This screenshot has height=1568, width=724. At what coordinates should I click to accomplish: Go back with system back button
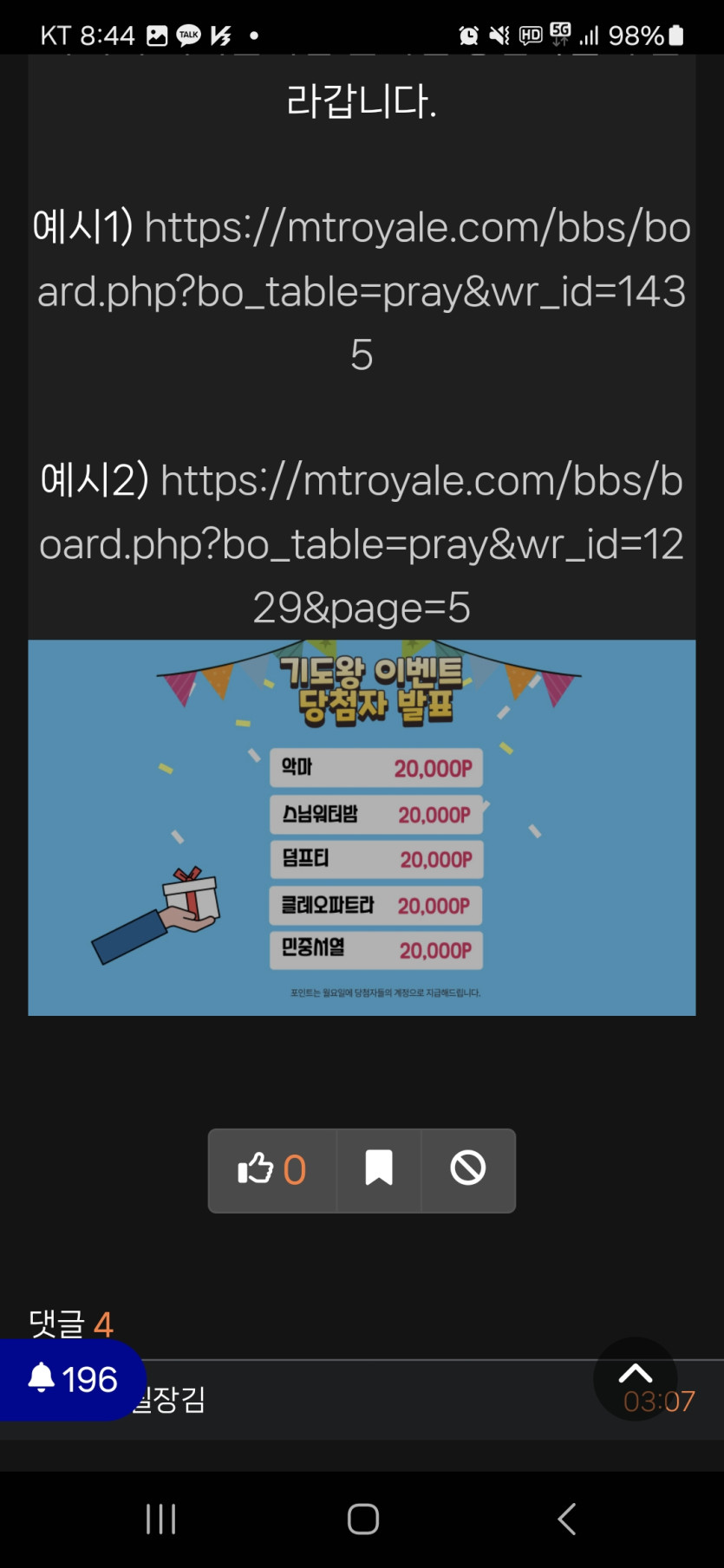point(566,1519)
